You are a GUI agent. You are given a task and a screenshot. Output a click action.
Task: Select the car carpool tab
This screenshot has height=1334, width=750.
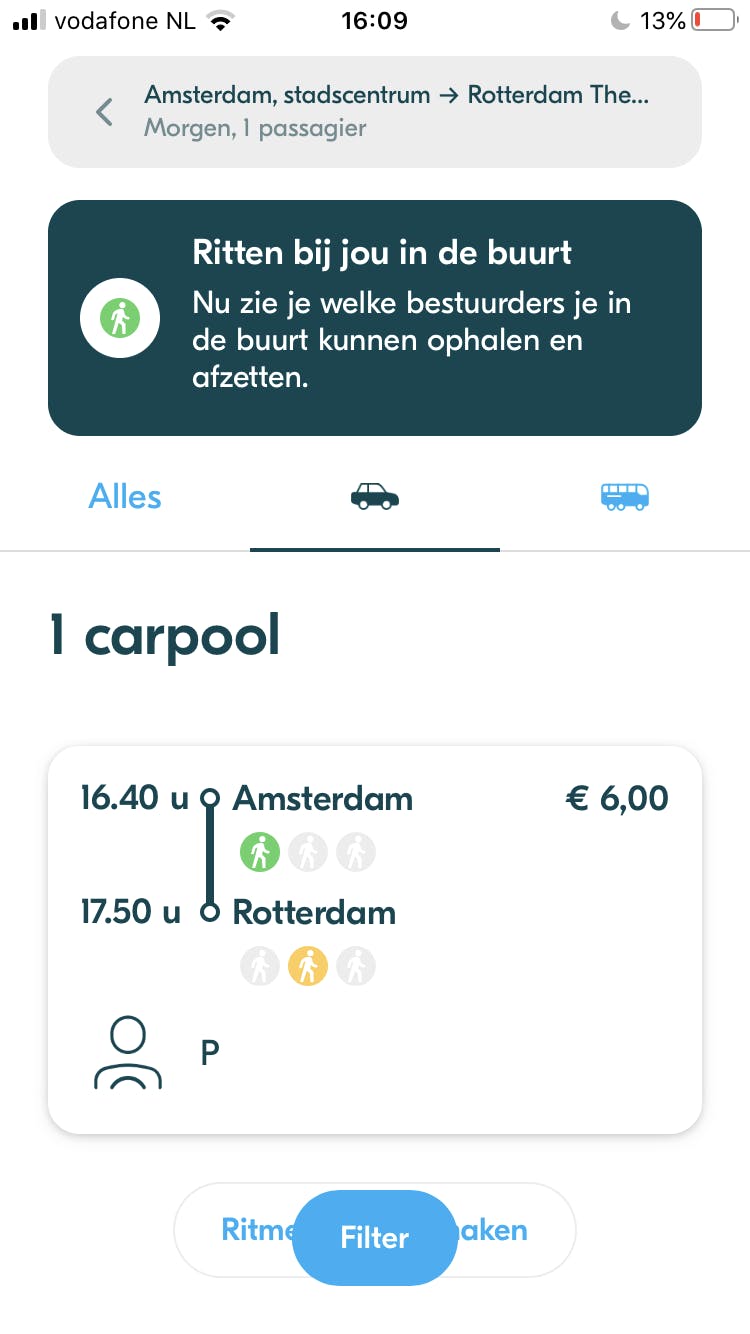[375, 496]
